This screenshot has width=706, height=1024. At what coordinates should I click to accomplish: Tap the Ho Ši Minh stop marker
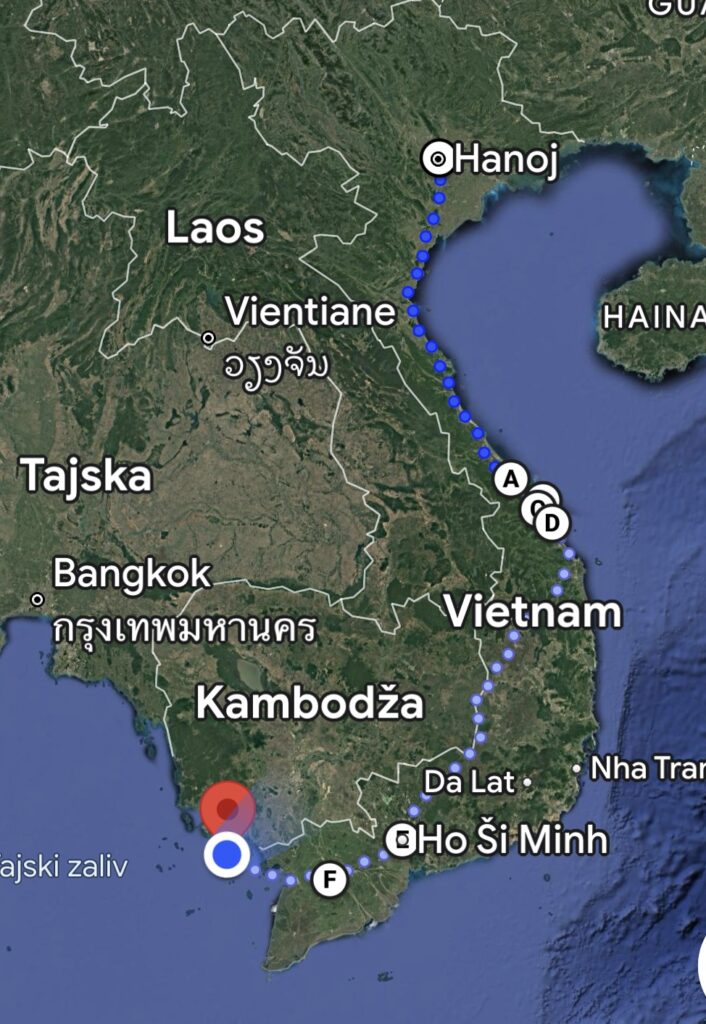[x=402, y=839]
